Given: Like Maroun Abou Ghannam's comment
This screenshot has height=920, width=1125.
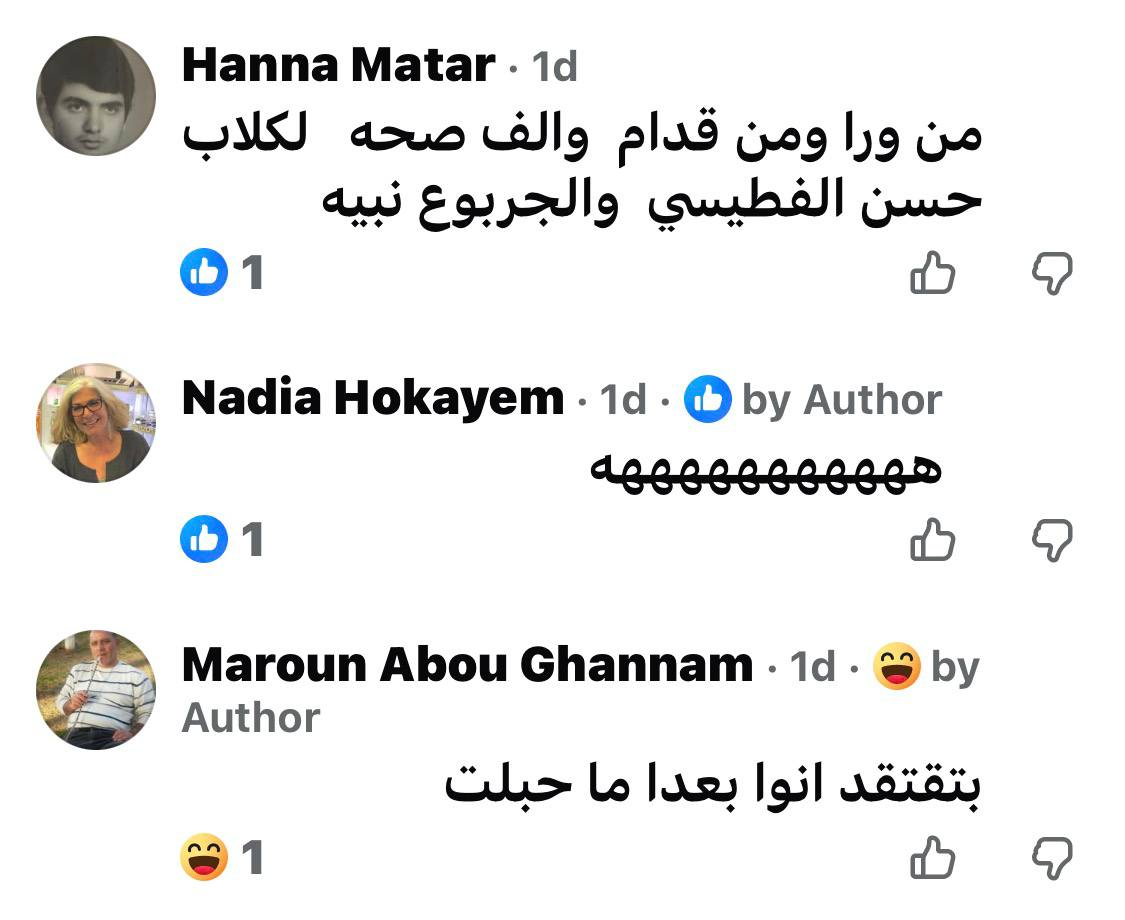Looking at the screenshot, I should click(x=932, y=858).
